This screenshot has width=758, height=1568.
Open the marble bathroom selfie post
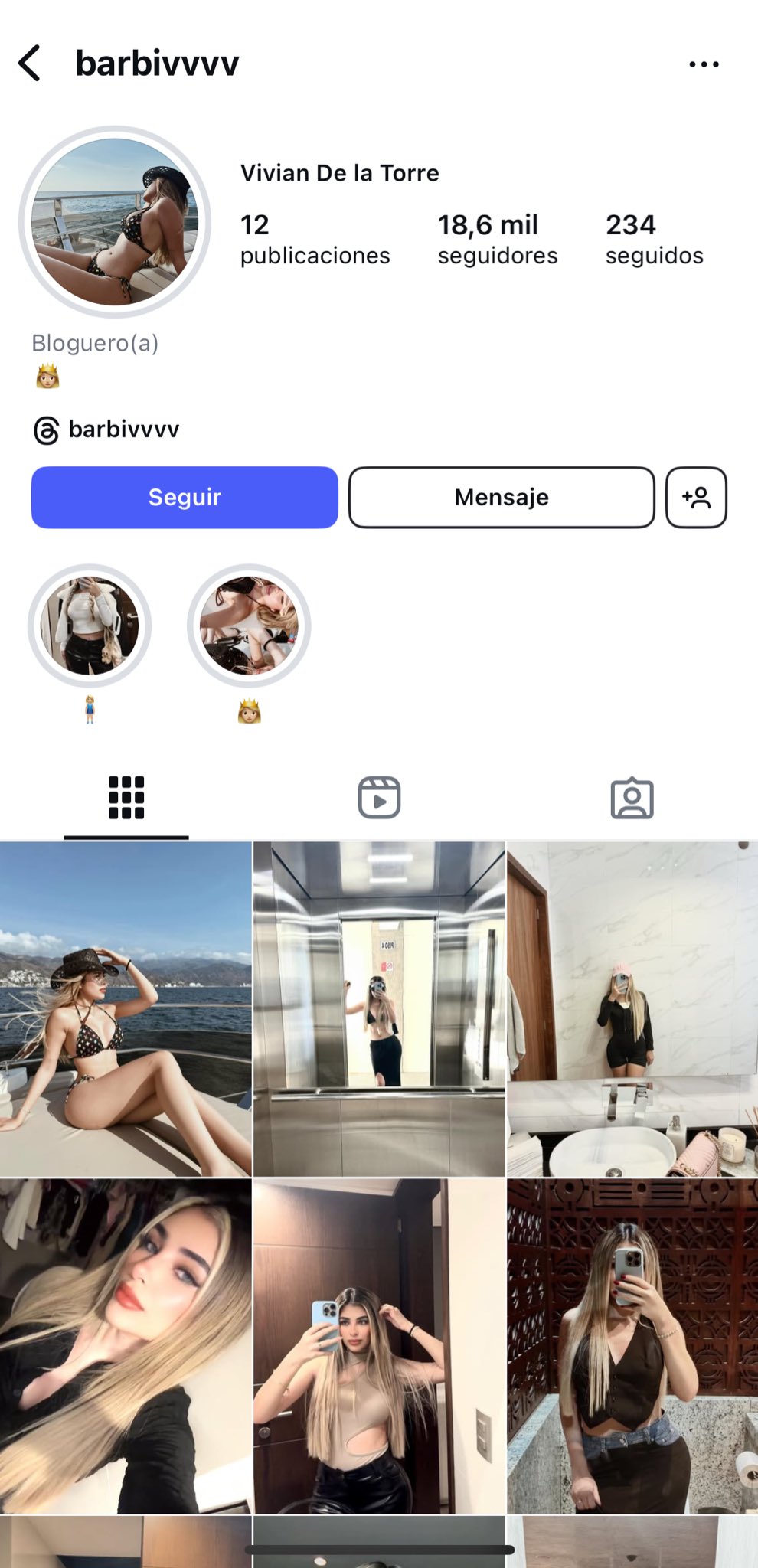pyautogui.click(x=632, y=1009)
